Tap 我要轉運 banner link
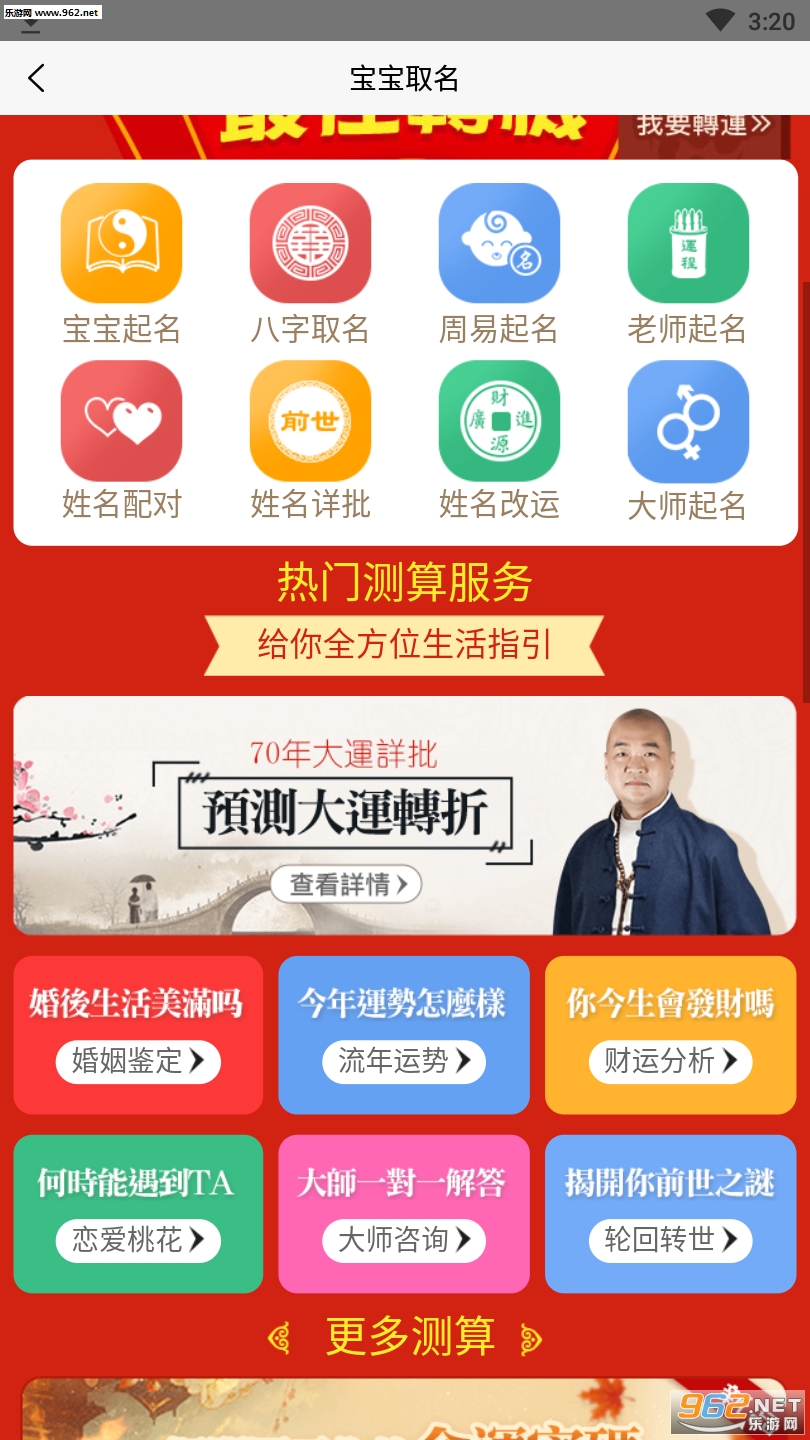810x1440 pixels. click(x=705, y=126)
